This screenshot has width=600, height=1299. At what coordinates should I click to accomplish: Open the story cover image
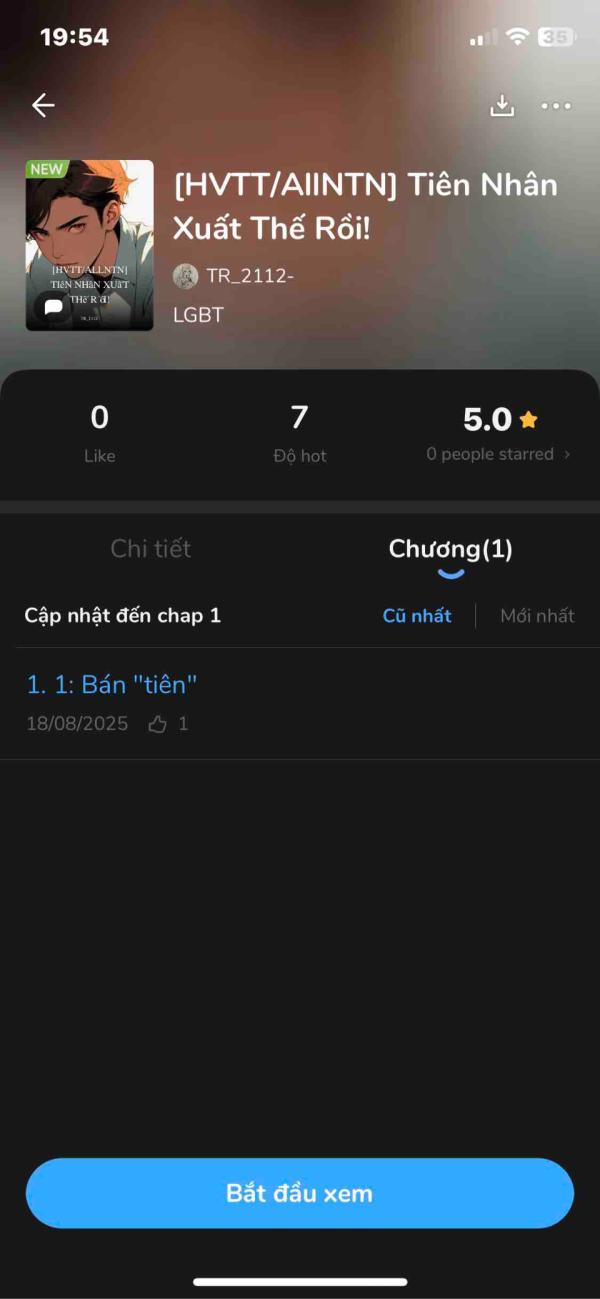pos(90,245)
